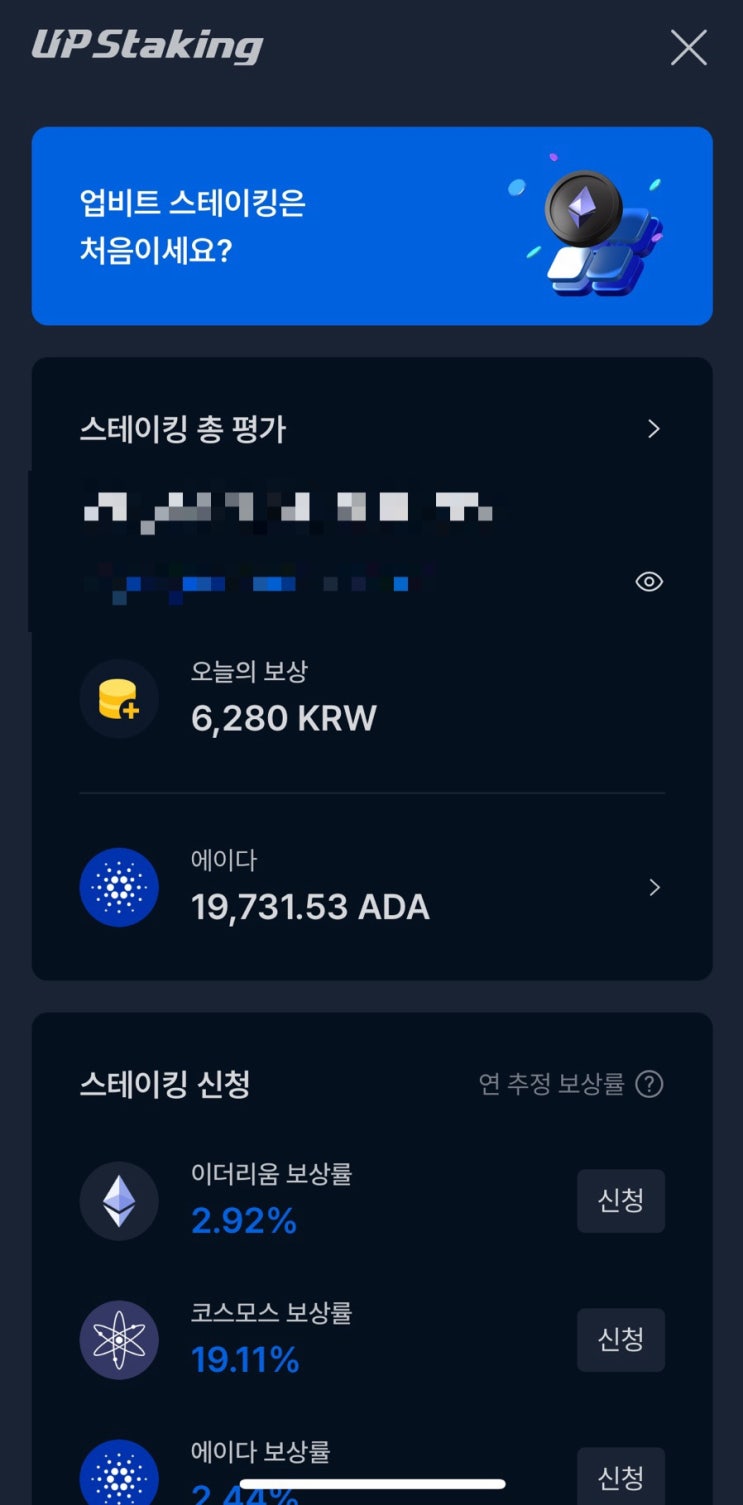The height and width of the screenshot is (1505, 743).
Task: Tap 신청 for 이더리움 staking
Action: (x=620, y=1201)
